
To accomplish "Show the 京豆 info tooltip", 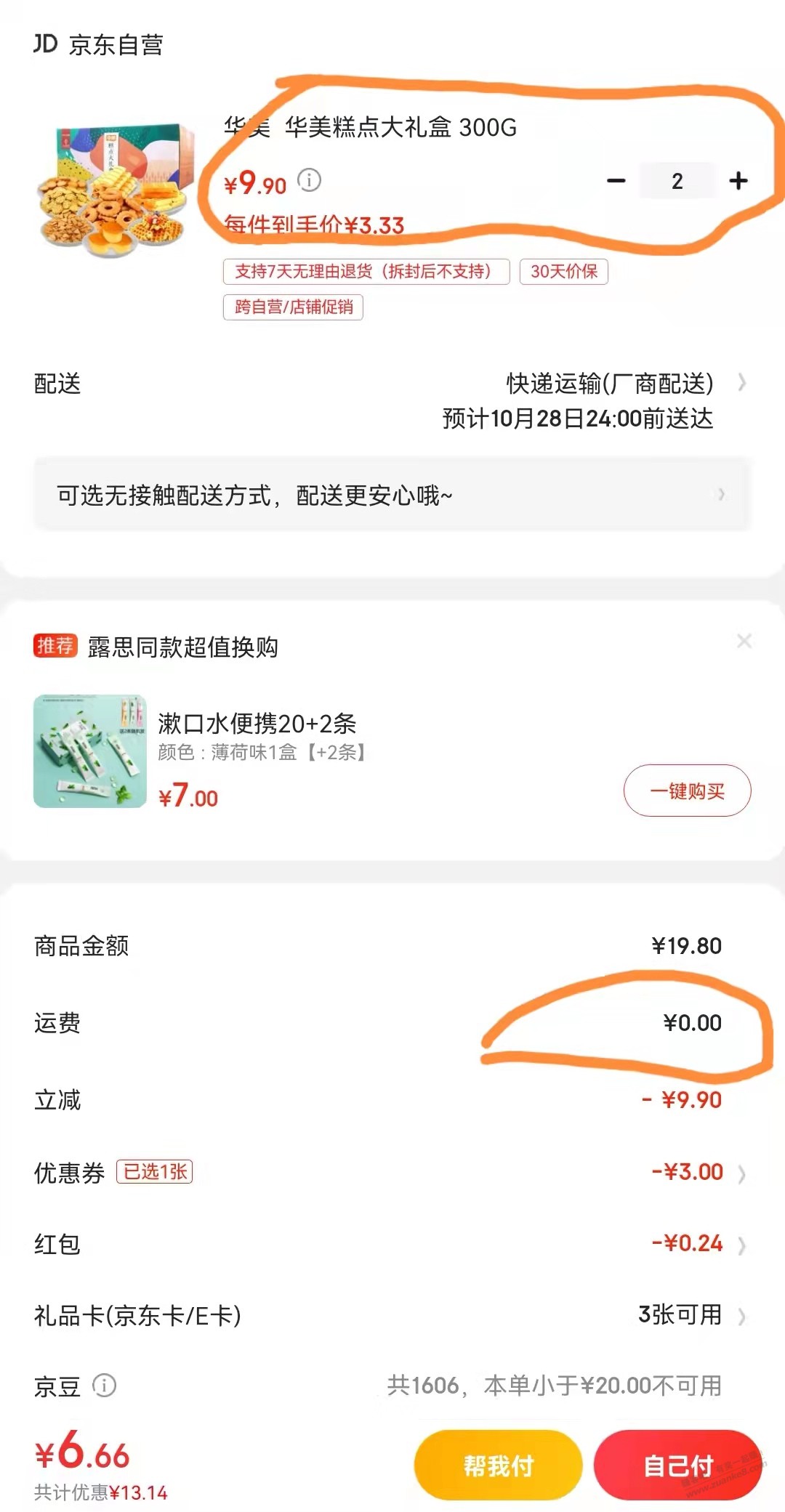I will point(105,1386).
